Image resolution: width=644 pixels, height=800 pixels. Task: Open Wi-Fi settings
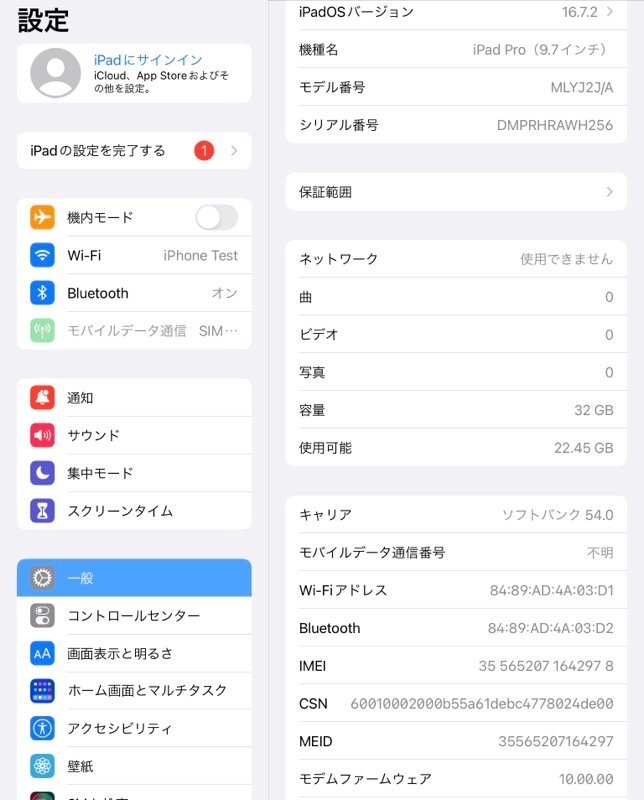coord(134,255)
